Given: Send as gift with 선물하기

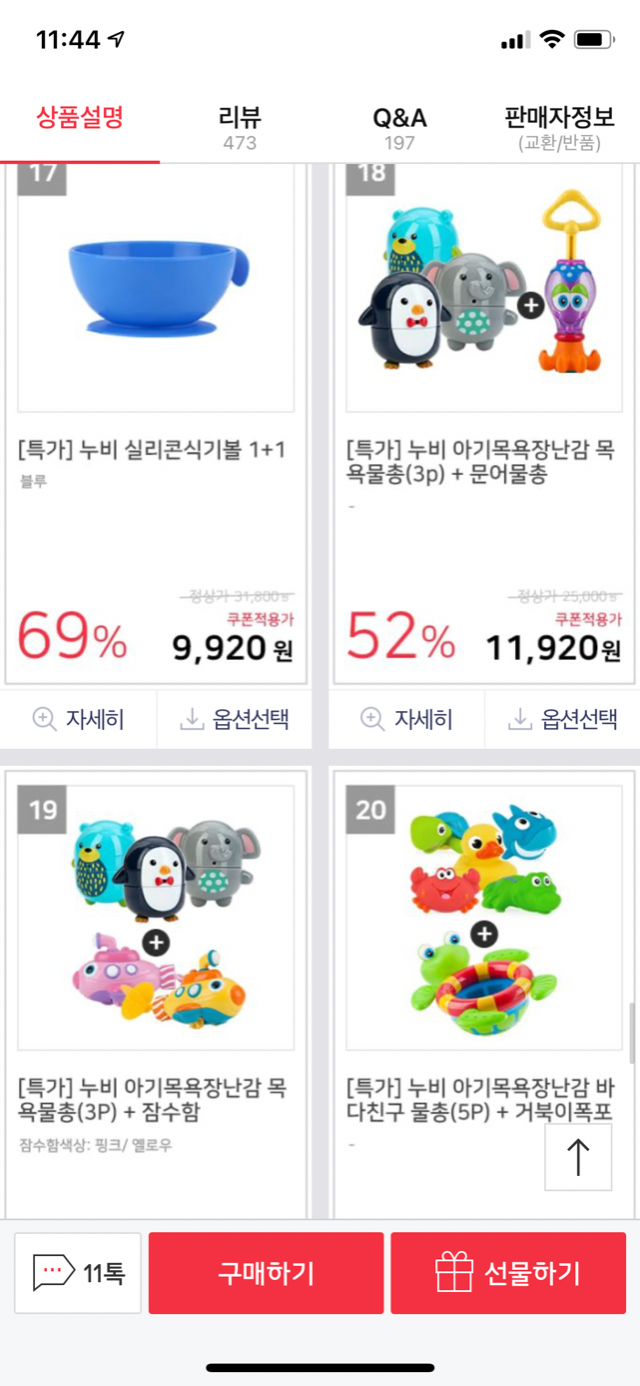Looking at the screenshot, I should coord(508,1273).
